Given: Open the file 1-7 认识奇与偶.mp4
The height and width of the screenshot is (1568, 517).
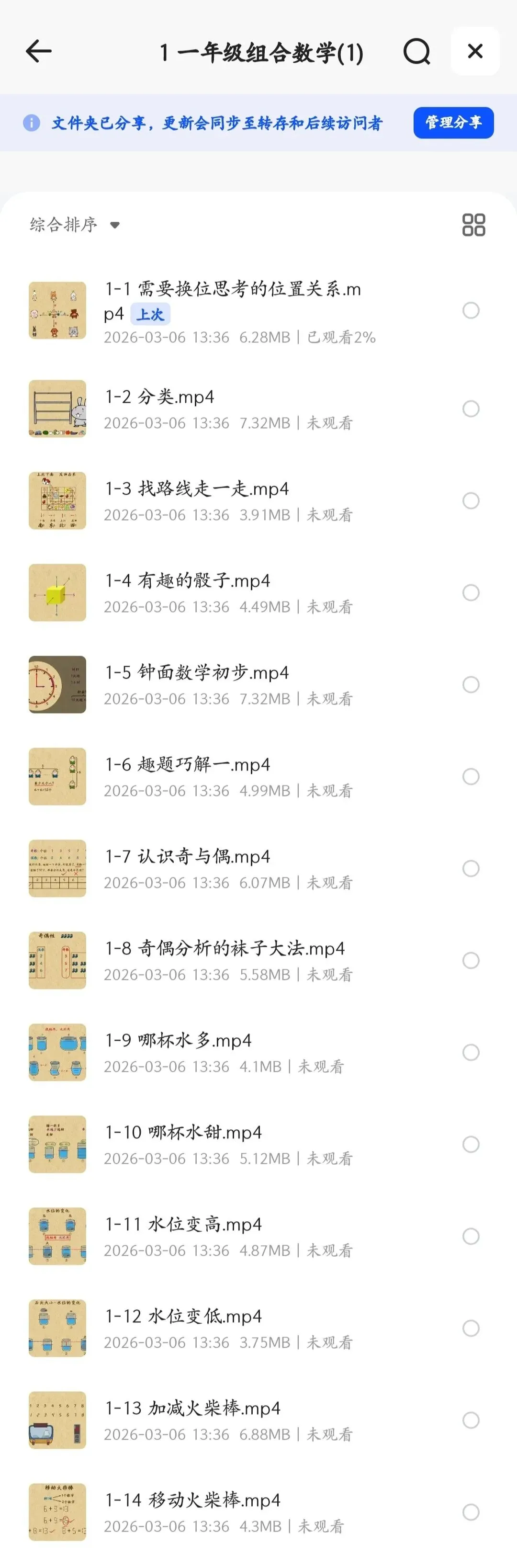Looking at the screenshot, I should [187, 856].
